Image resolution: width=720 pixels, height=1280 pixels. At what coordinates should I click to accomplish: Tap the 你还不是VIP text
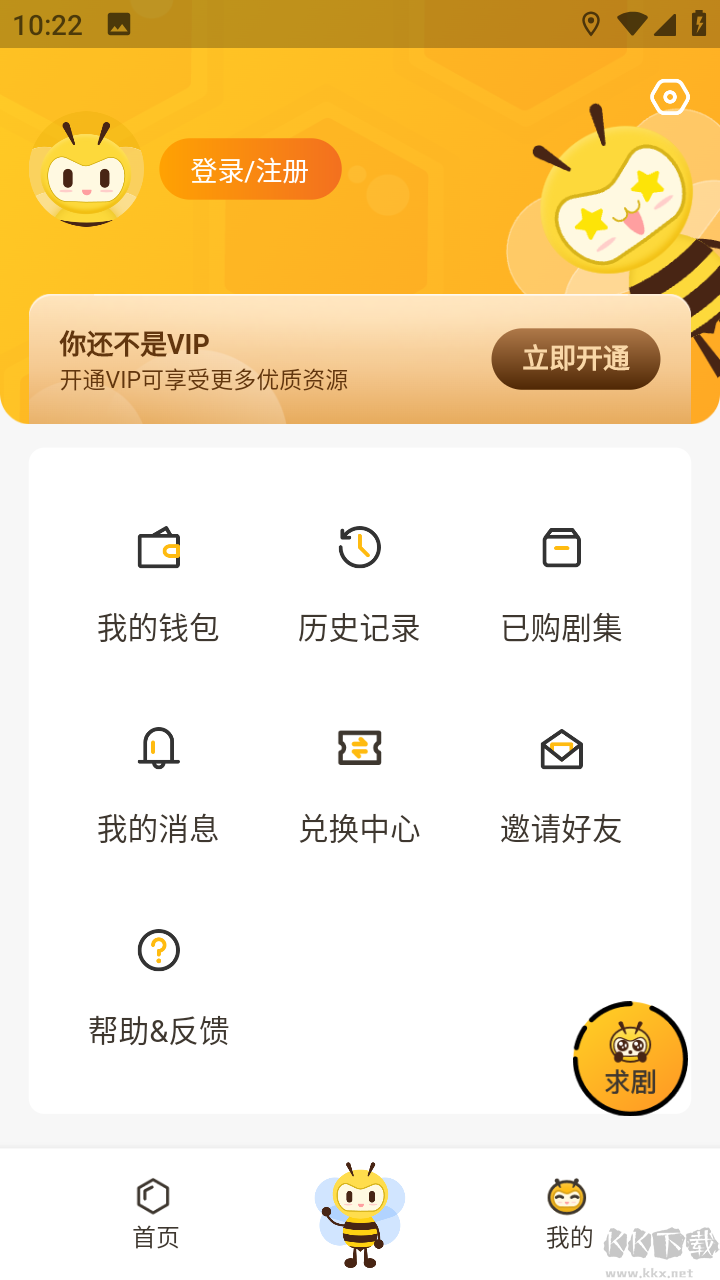point(132,343)
